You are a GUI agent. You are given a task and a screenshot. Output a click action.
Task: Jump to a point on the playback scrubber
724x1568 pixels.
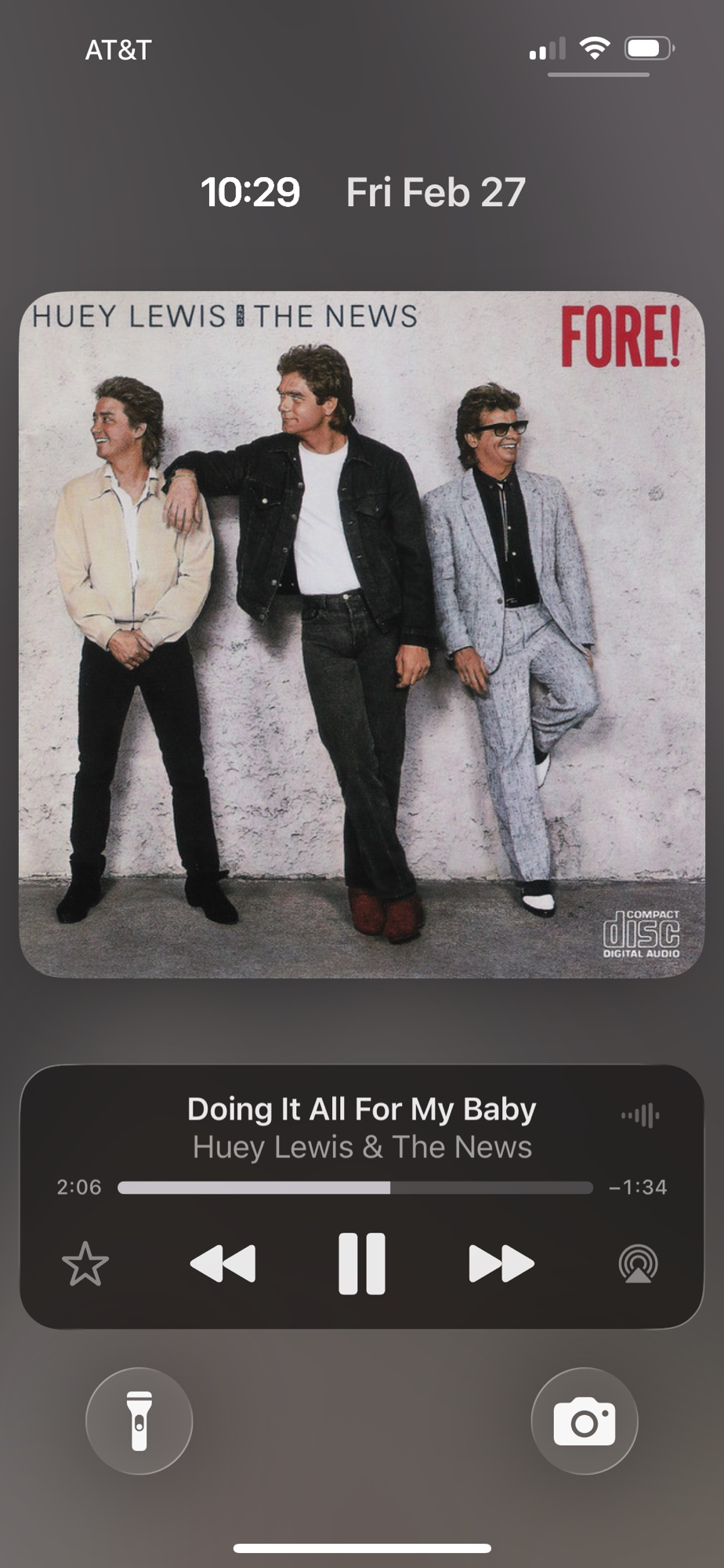coord(355,1187)
